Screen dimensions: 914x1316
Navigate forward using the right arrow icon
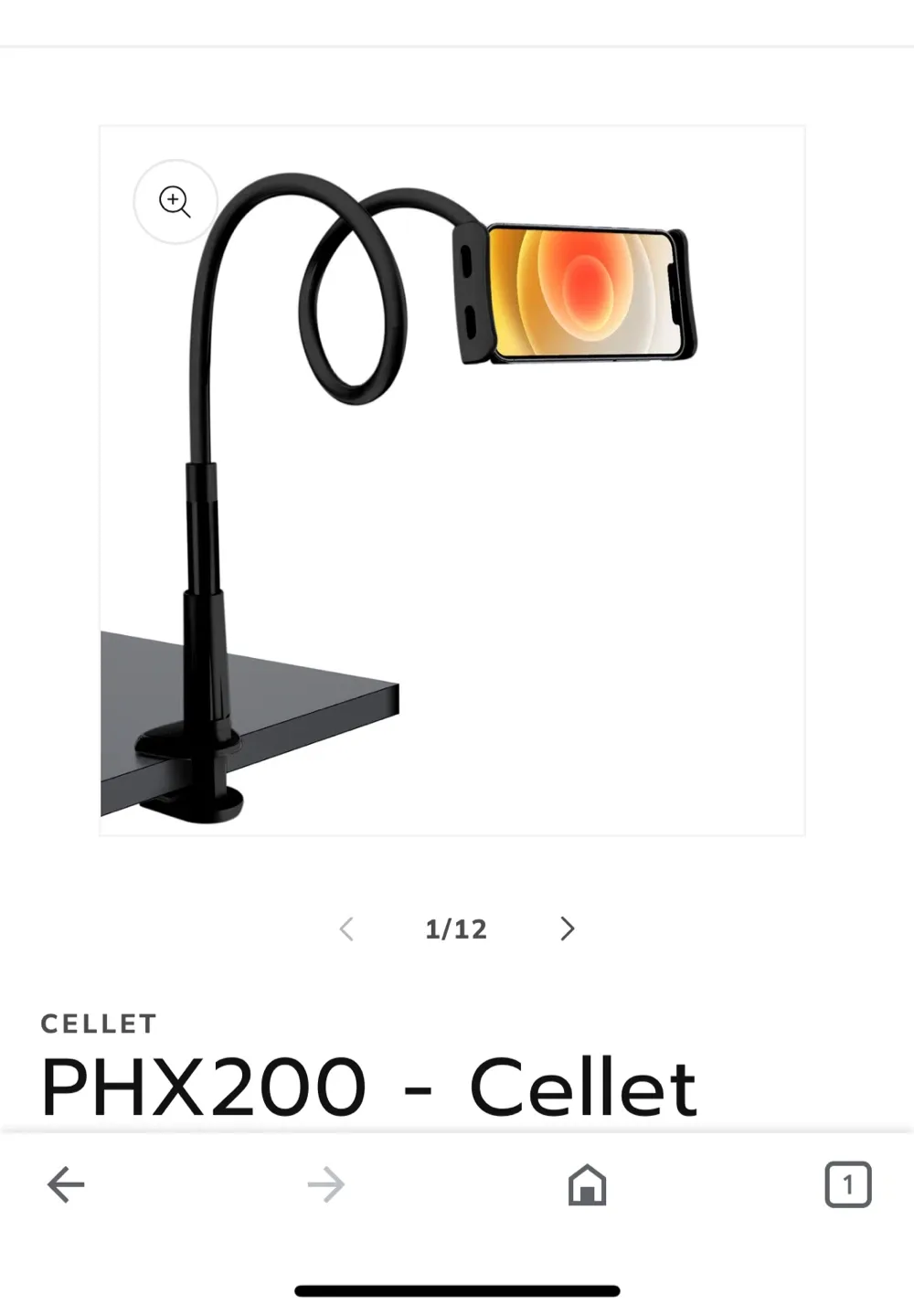(x=325, y=1185)
